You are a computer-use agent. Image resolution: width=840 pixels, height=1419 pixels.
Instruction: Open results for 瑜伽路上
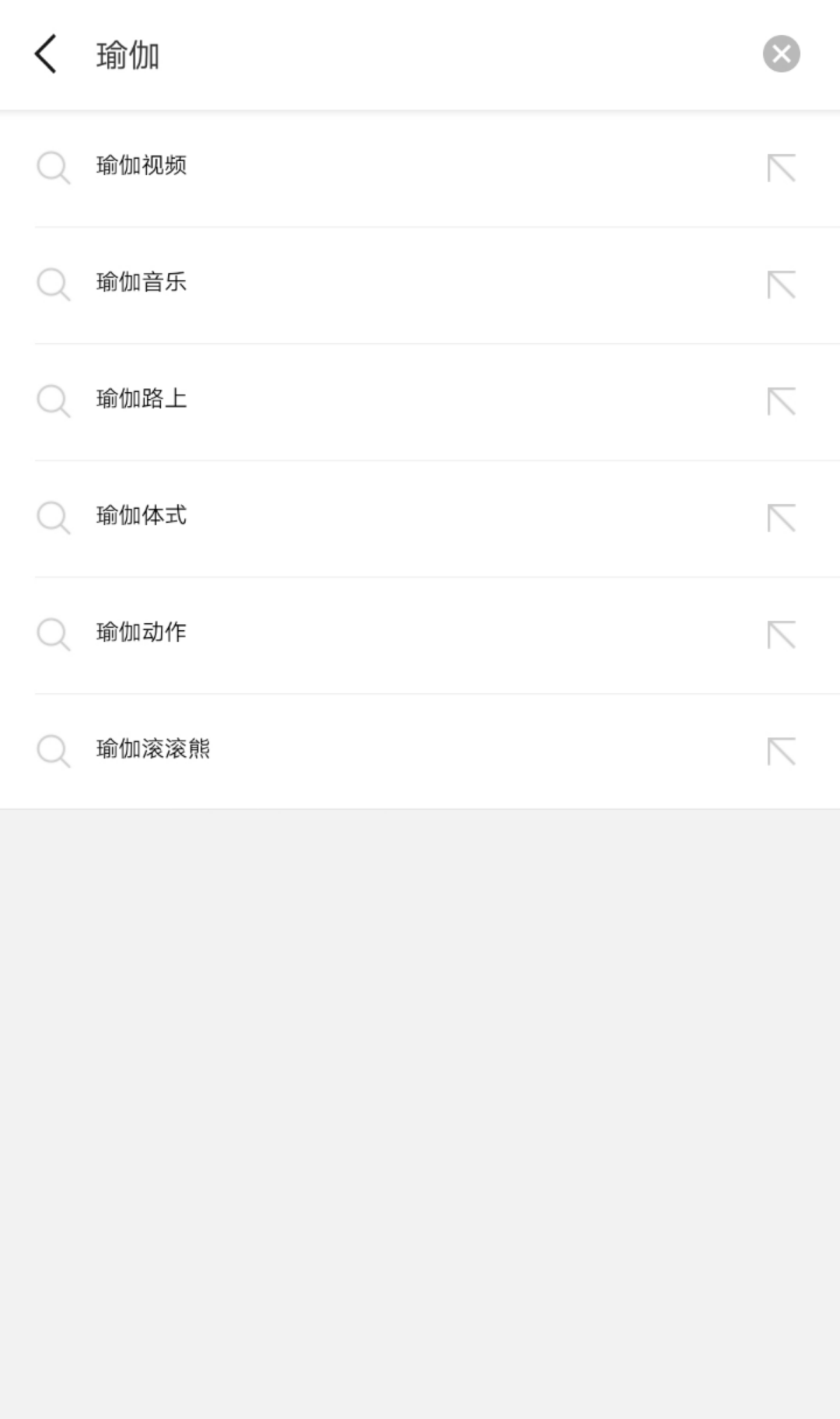(x=142, y=399)
